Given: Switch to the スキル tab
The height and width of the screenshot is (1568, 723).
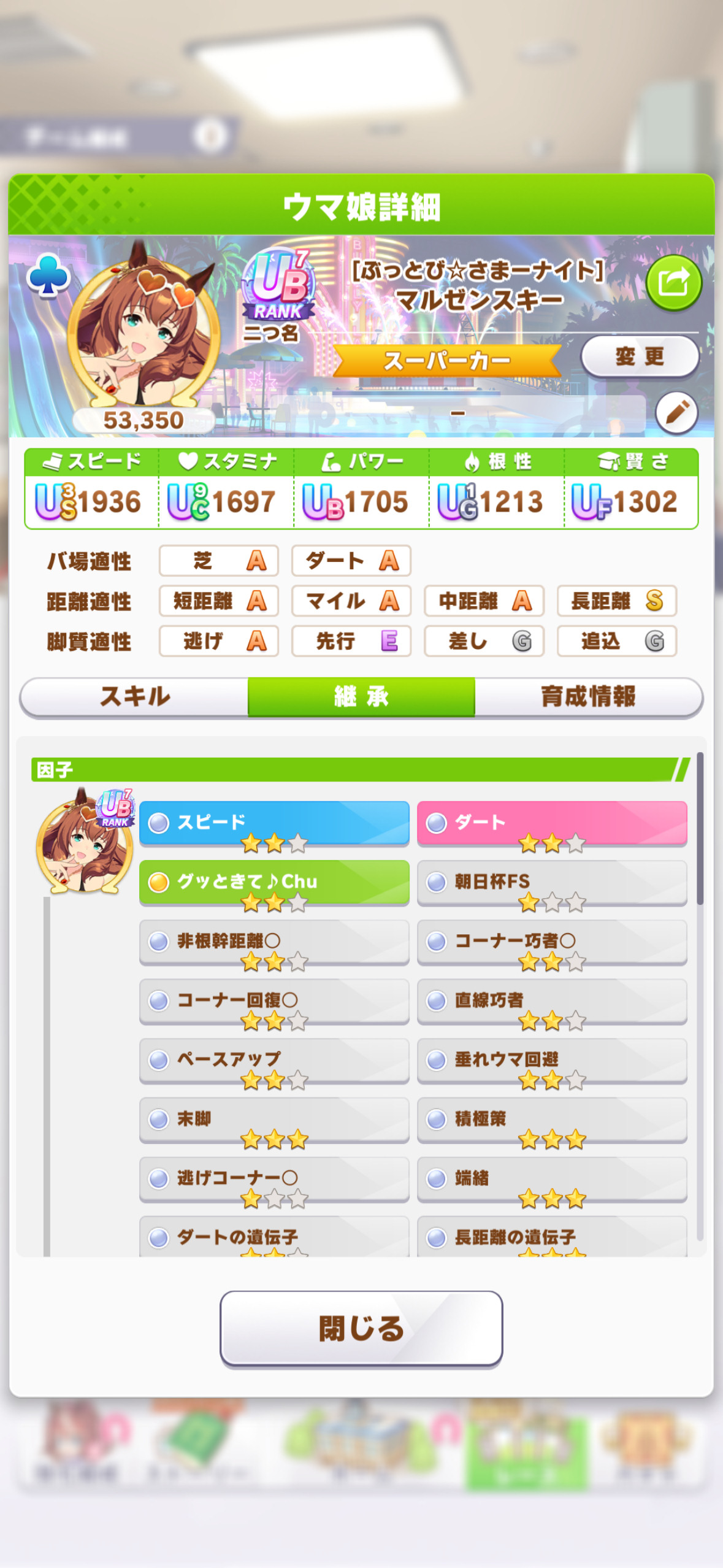Looking at the screenshot, I should pos(135,697).
